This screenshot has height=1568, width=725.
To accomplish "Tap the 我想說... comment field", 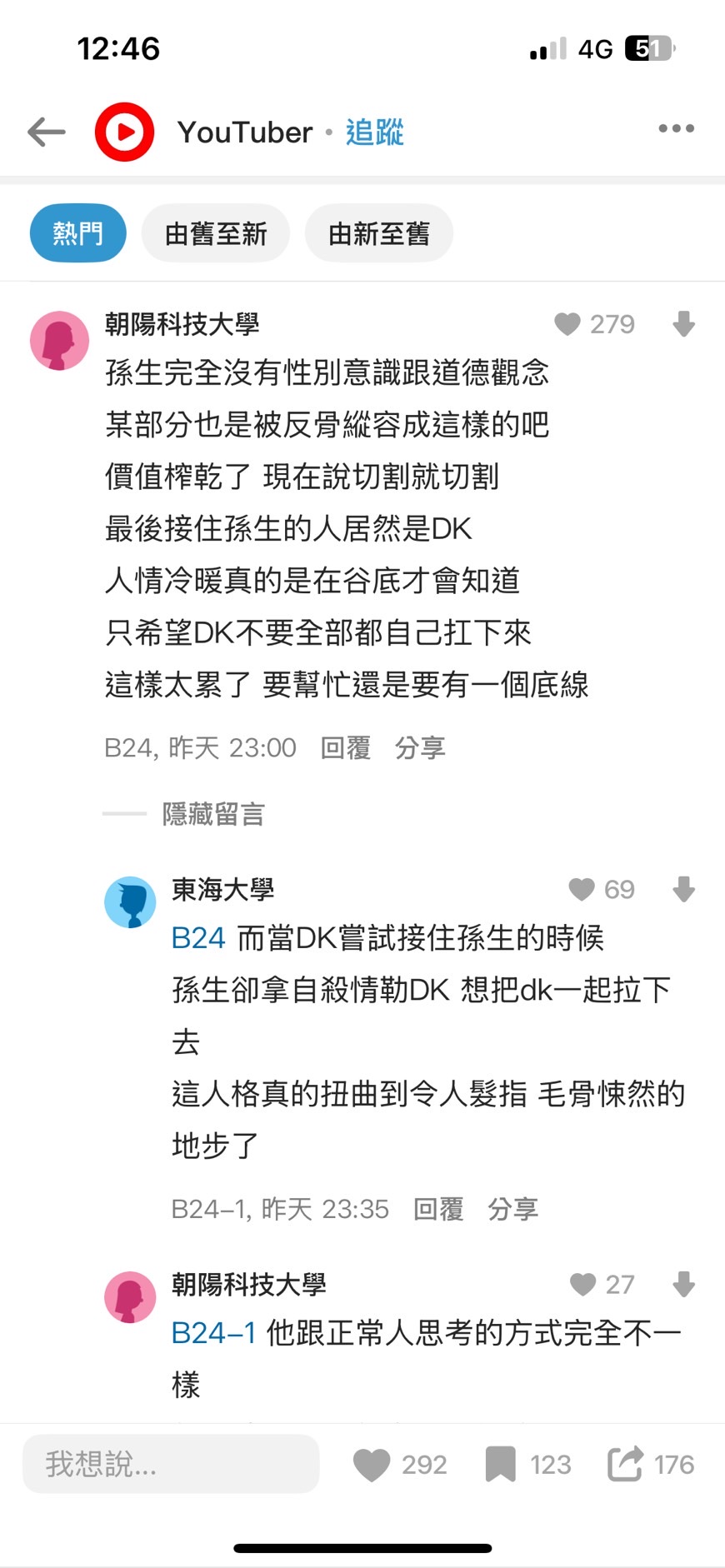I will click(x=171, y=1464).
